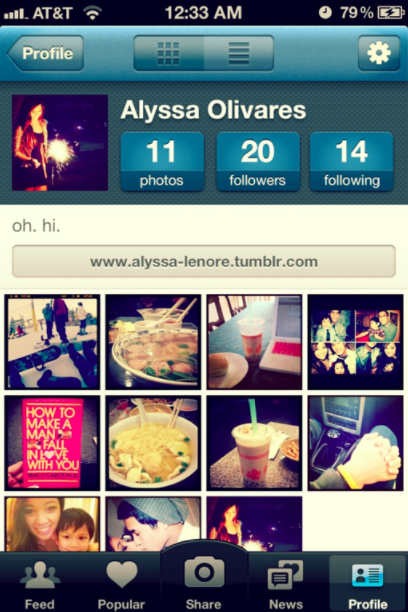The image size is (408, 612).
Task: Open the pink book cover photo
Action: [52, 443]
